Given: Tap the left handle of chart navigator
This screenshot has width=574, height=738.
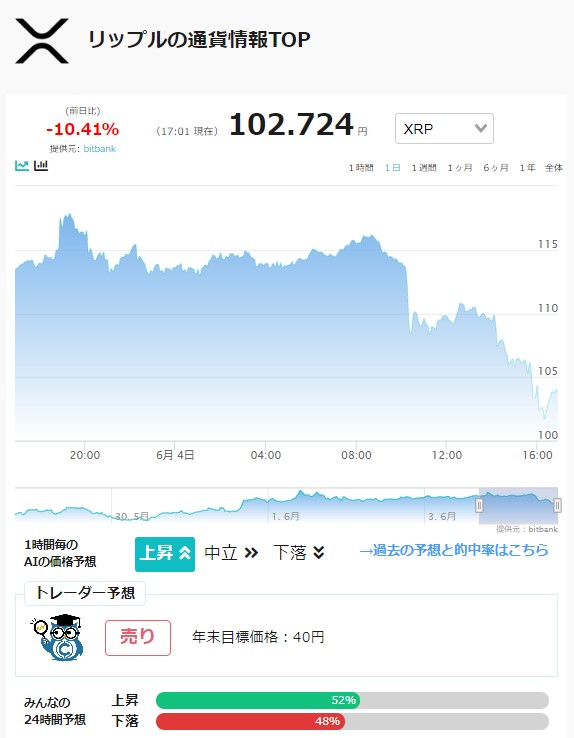Looking at the screenshot, I should pyautogui.click(x=479, y=505).
